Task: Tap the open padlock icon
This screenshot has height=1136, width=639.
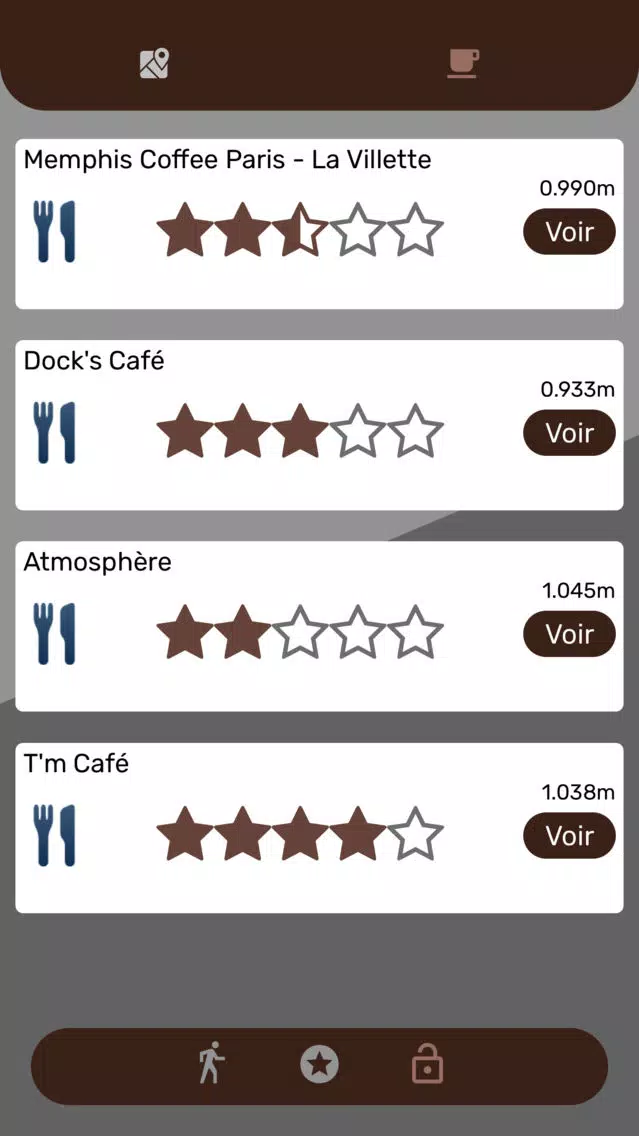Action: tap(427, 1063)
